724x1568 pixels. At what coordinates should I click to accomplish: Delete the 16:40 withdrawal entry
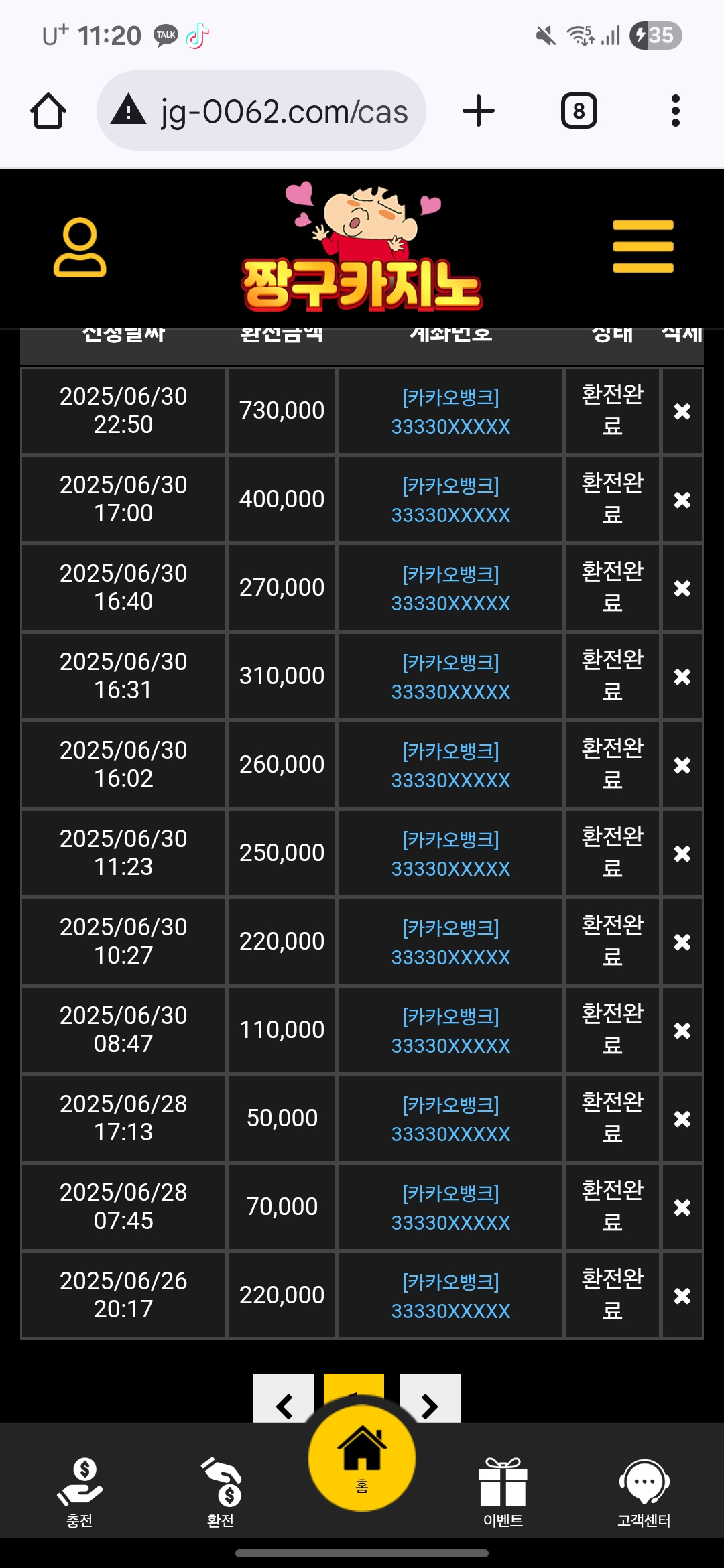pyautogui.click(x=682, y=588)
